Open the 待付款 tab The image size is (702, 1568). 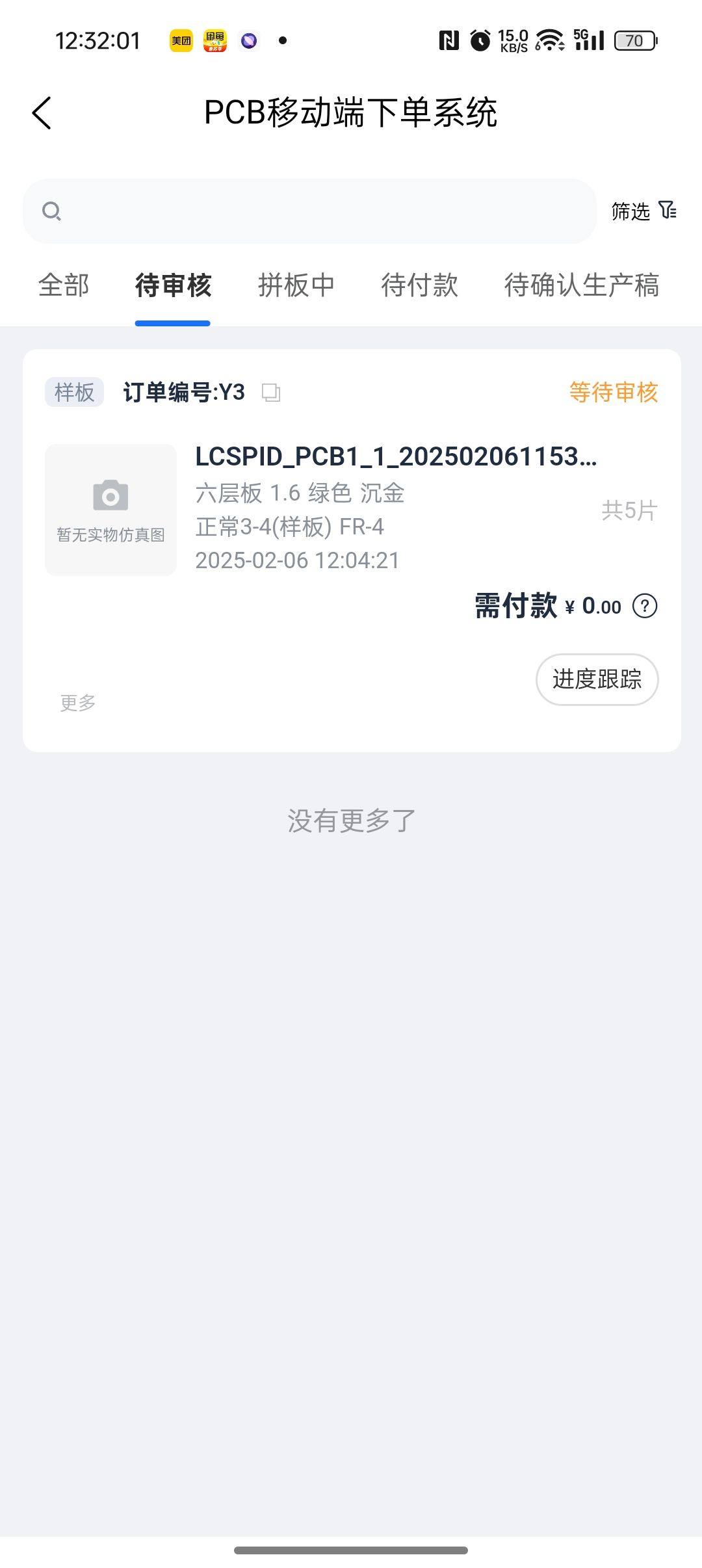click(419, 285)
